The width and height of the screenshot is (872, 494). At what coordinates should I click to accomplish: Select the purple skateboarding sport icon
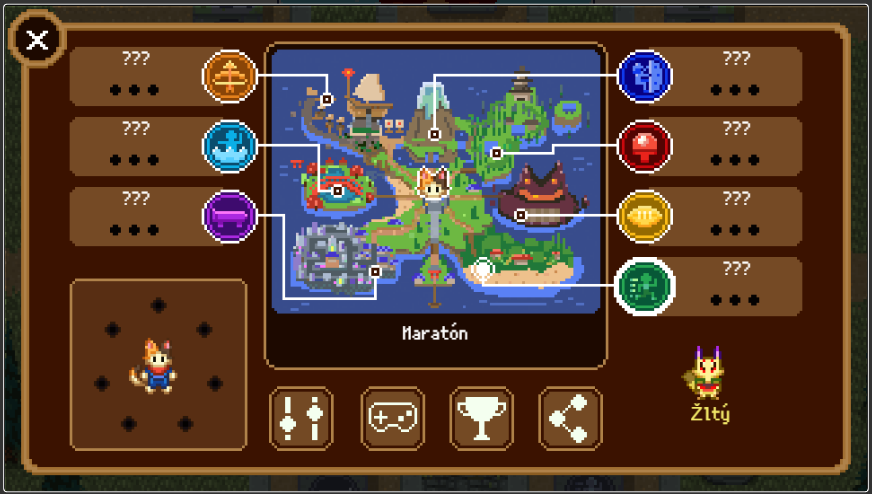pos(230,216)
